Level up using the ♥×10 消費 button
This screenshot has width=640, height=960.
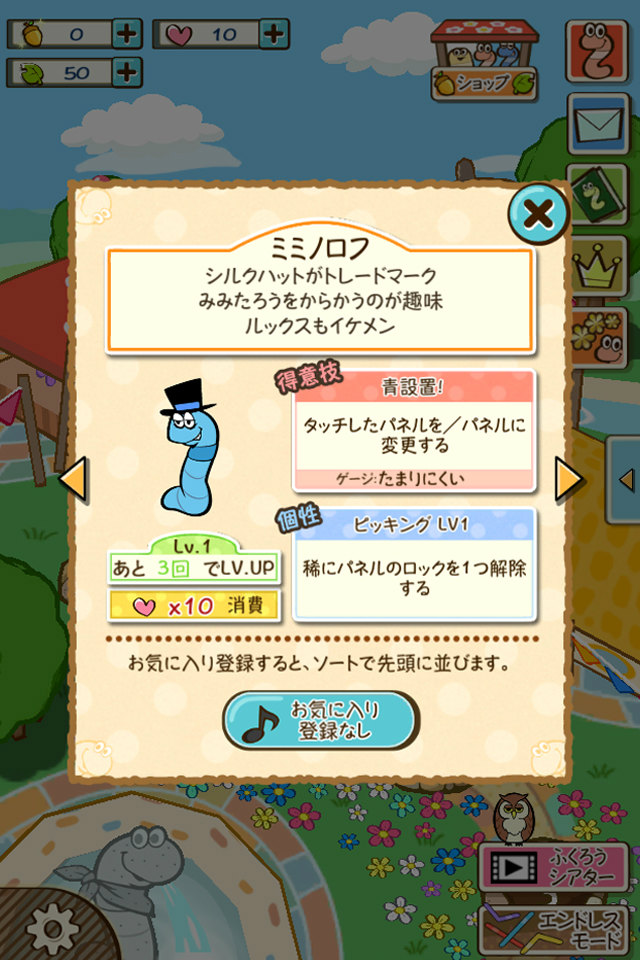[194, 606]
